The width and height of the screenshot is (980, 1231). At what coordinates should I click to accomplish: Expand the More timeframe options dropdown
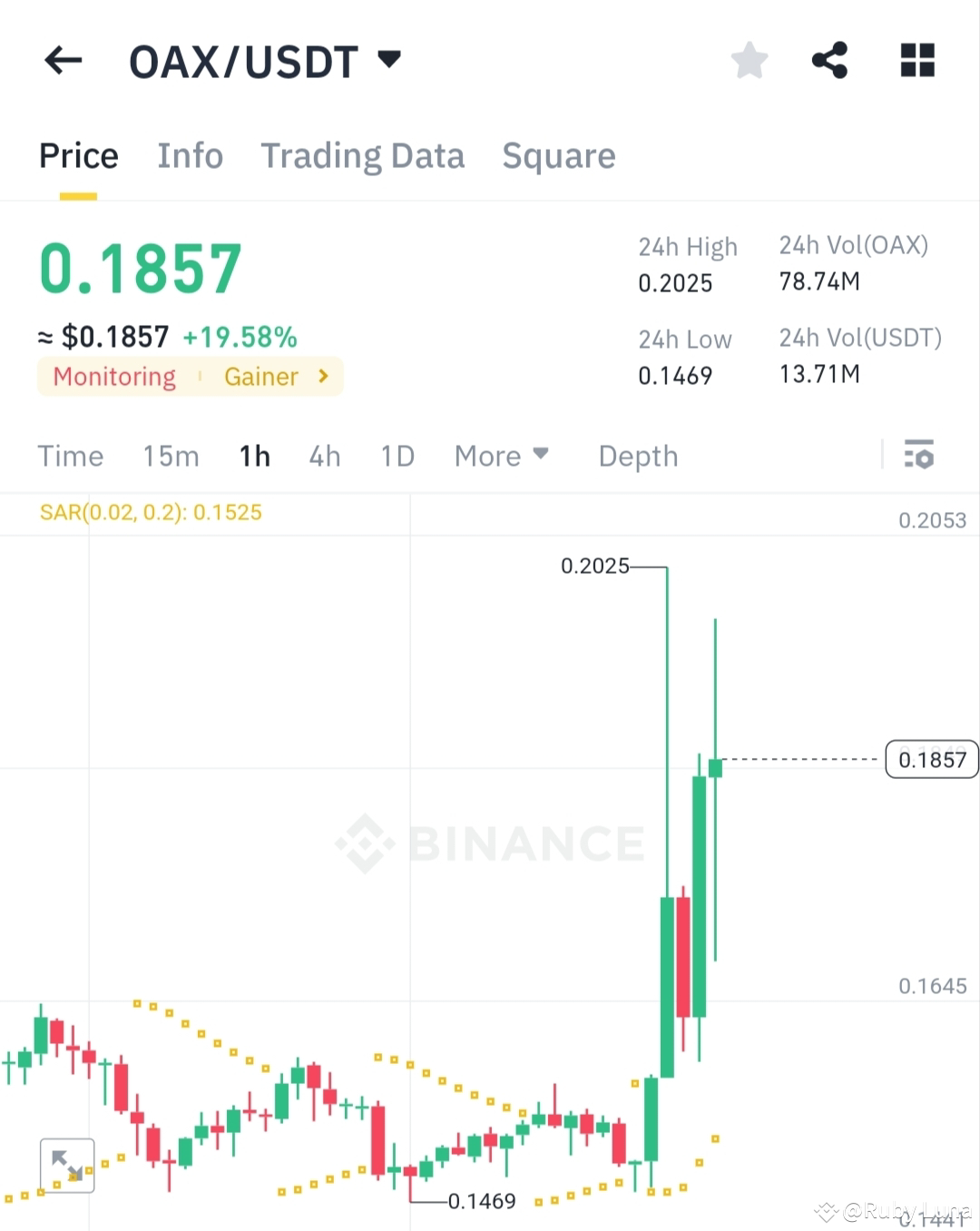tap(501, 456)
